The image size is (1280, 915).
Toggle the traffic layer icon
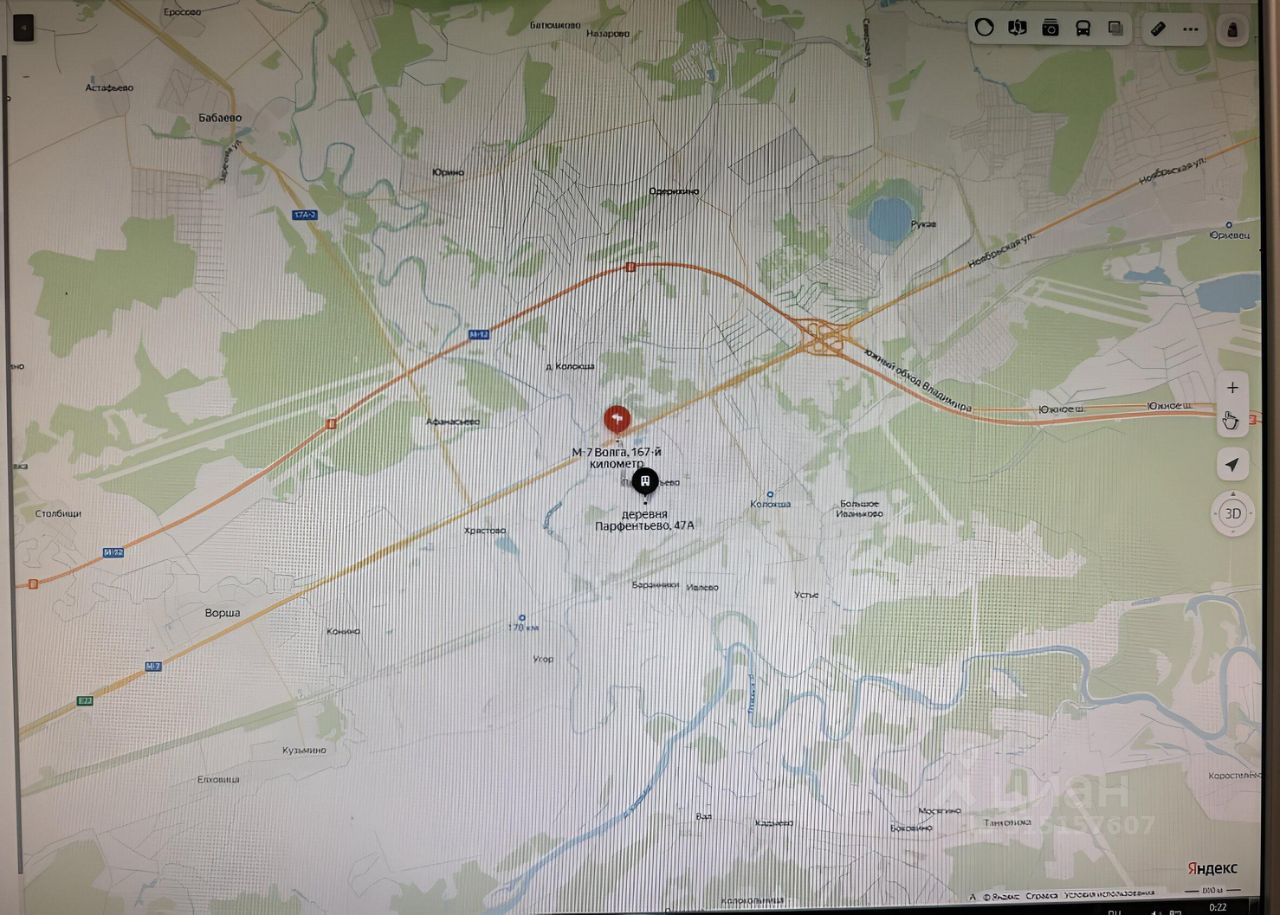[985, 28]
